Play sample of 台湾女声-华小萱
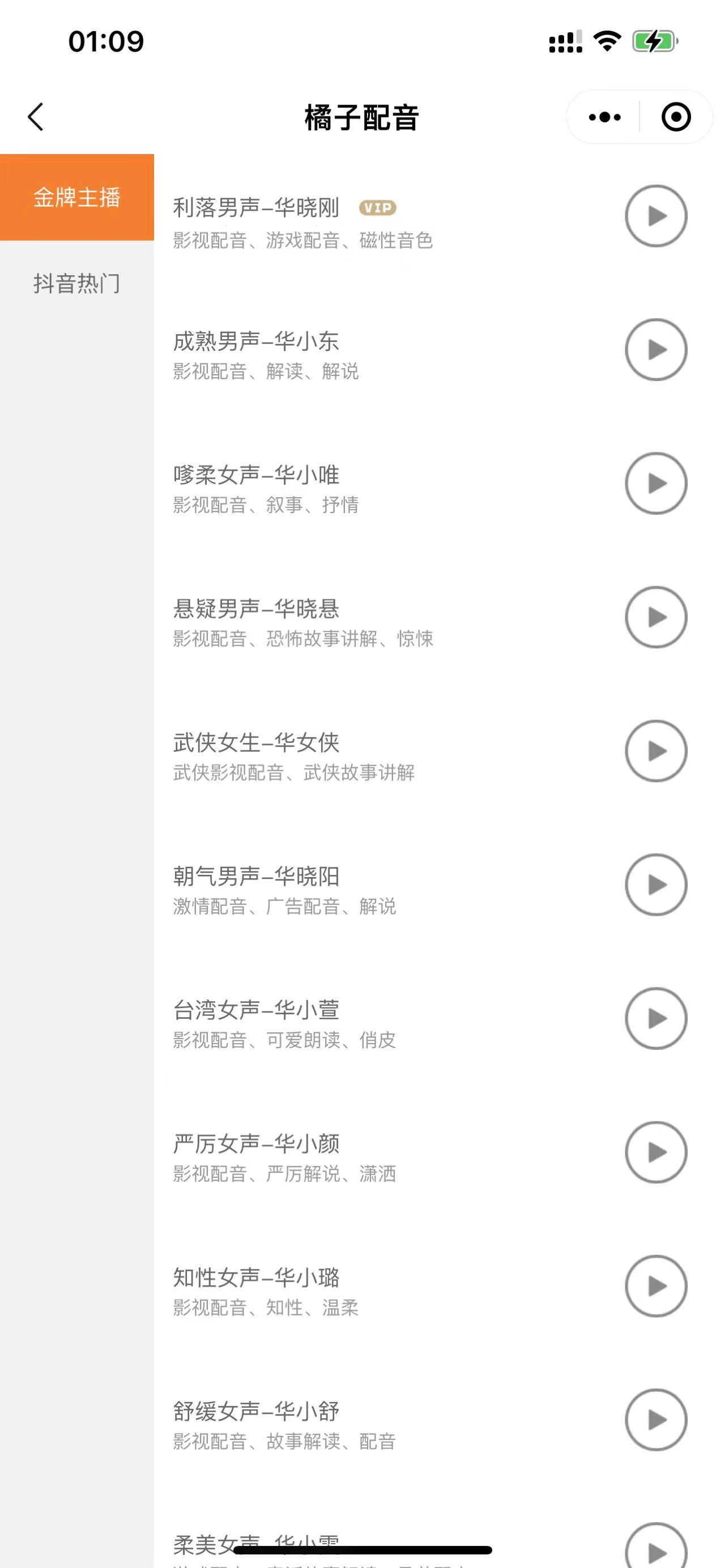This screenshot has height=1568, width=725. tap(655, 1018)
